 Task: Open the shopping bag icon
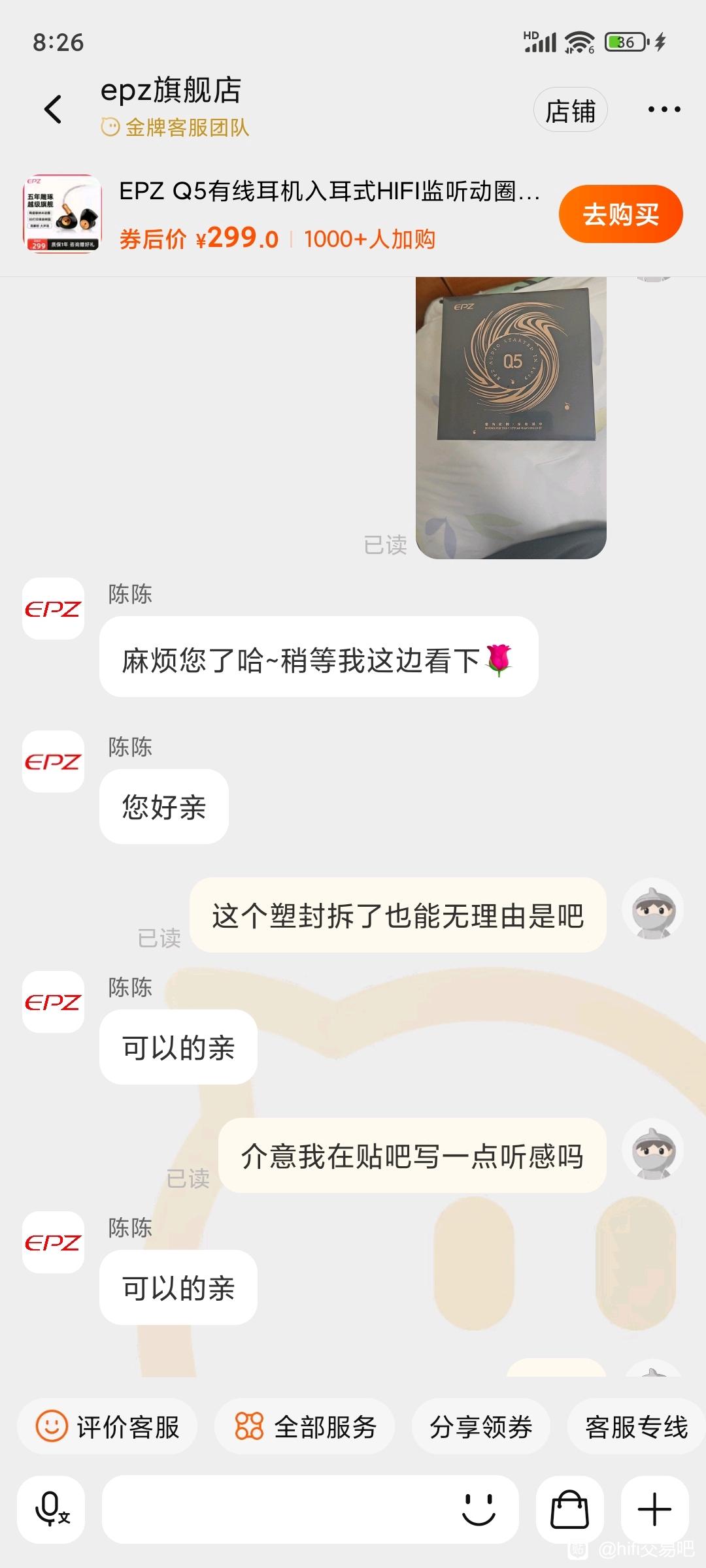pos(569,1509)
